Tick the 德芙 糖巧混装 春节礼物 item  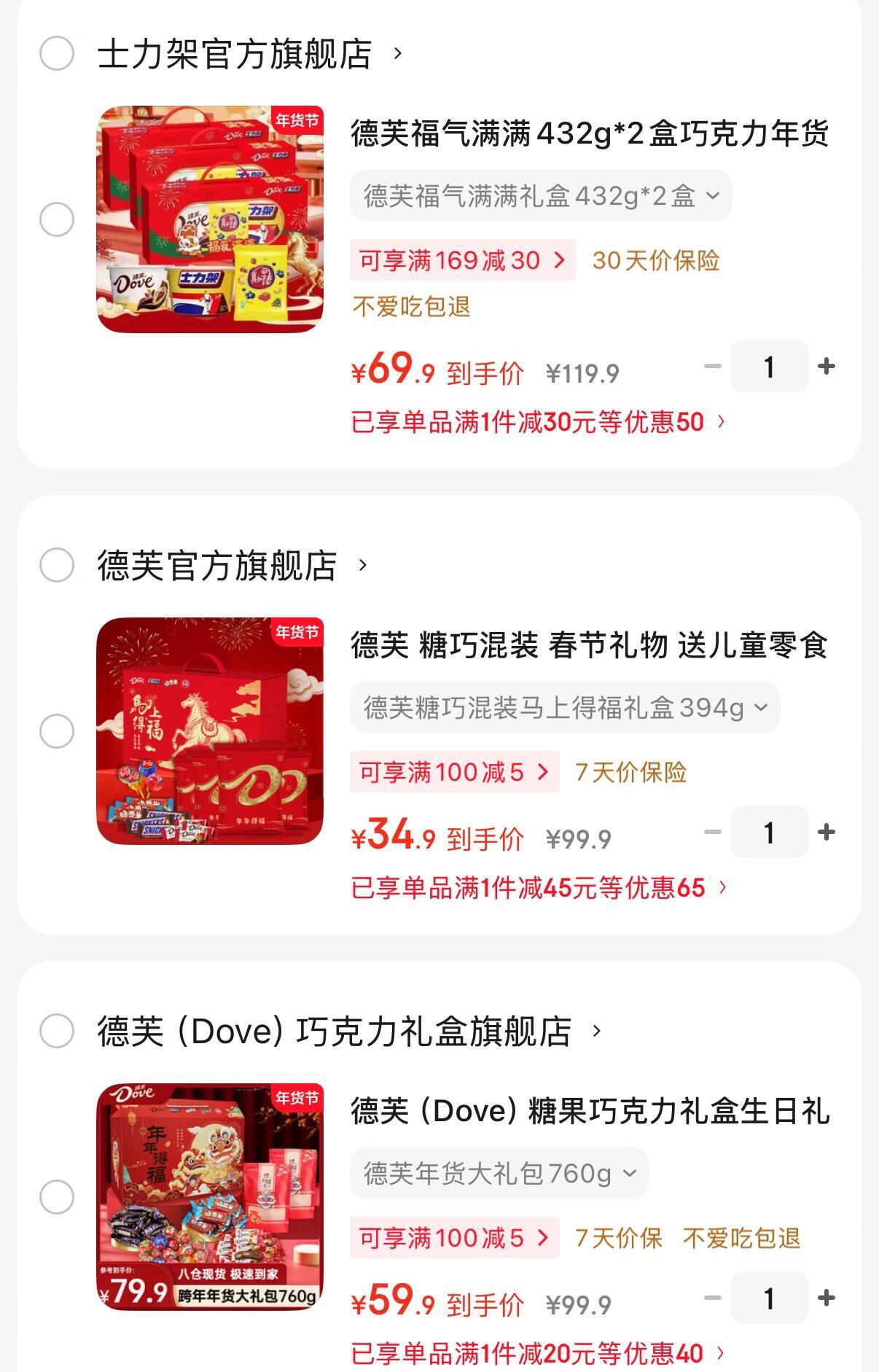click(57, 731)
